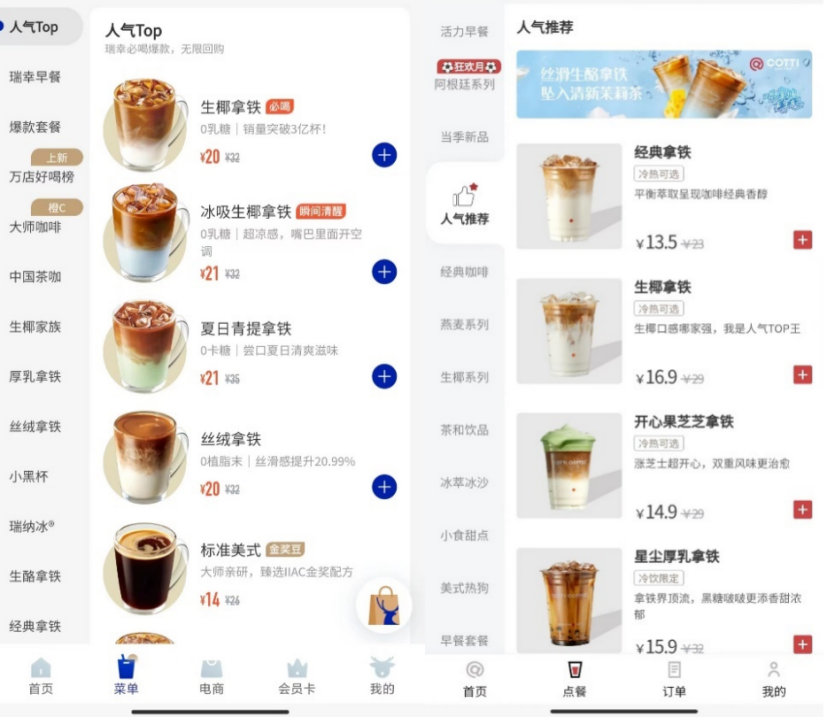Add ¥13.5 经典拿铁 with red plus
This screenshot has height=717, width=827.
click(802, 240)
